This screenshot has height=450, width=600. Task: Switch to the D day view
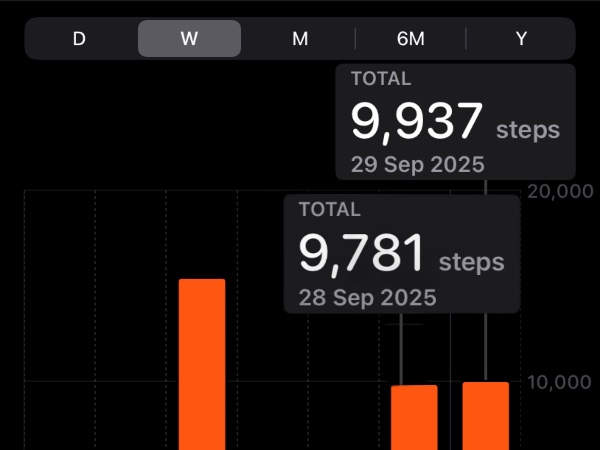(x=79, y=39)
